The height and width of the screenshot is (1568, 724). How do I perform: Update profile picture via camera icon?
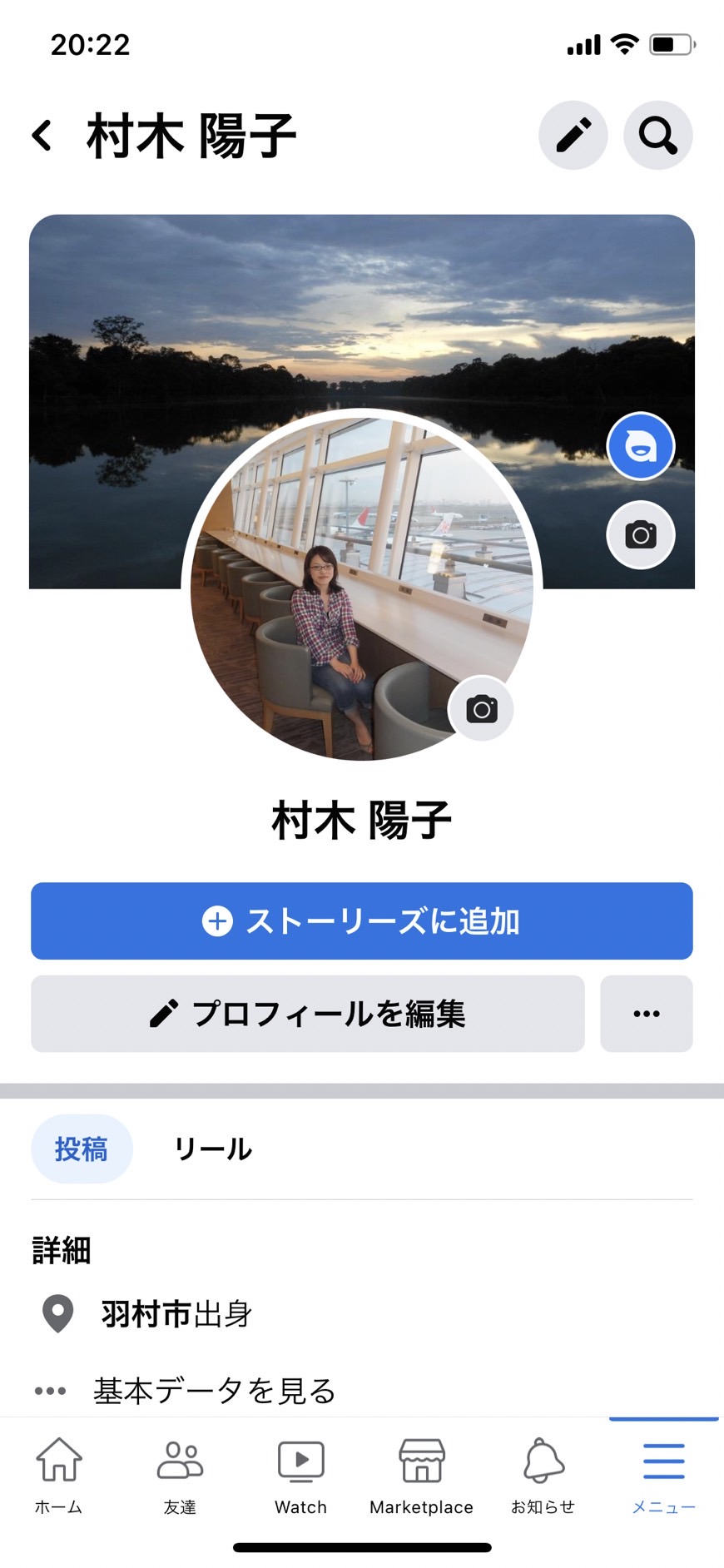[x=481, y=709]
